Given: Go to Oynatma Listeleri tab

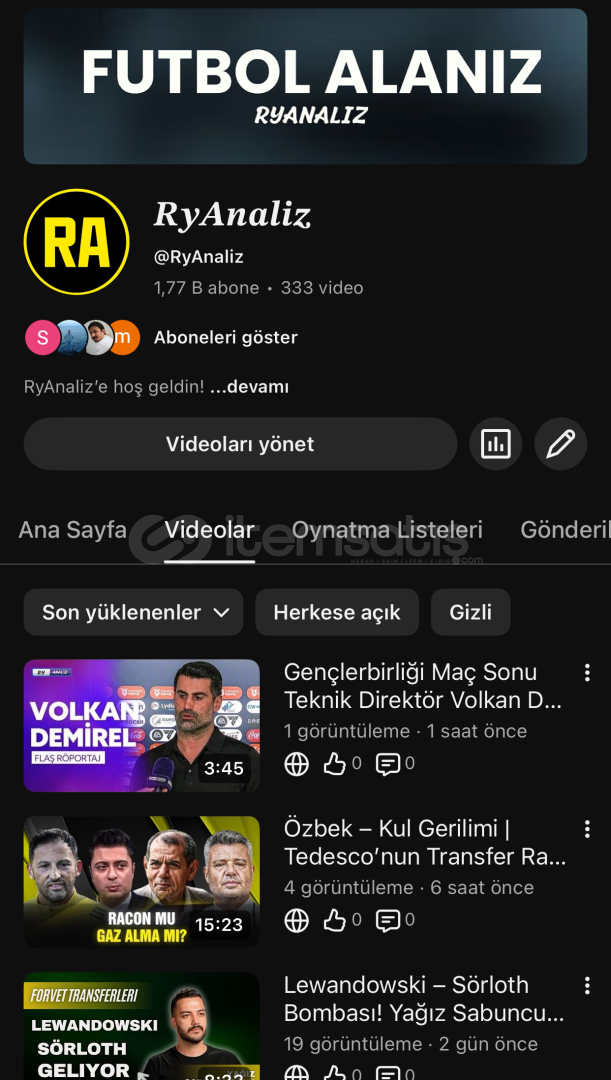Looking at the screenshot, I should click(387, 530).
